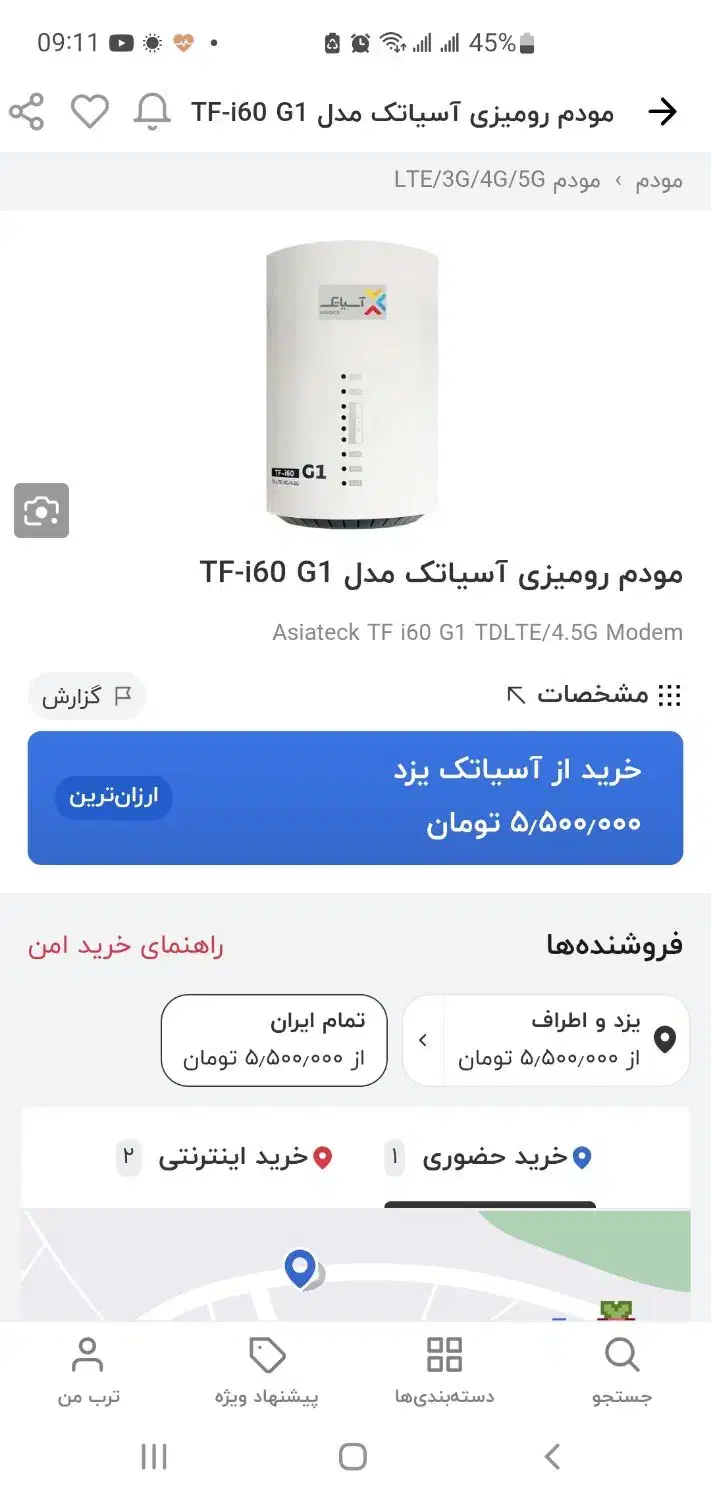Screen dimensions: 711x1500
Task: Open the جستجو search tab
Action: pyautogui.click(x=622, y=1371)
